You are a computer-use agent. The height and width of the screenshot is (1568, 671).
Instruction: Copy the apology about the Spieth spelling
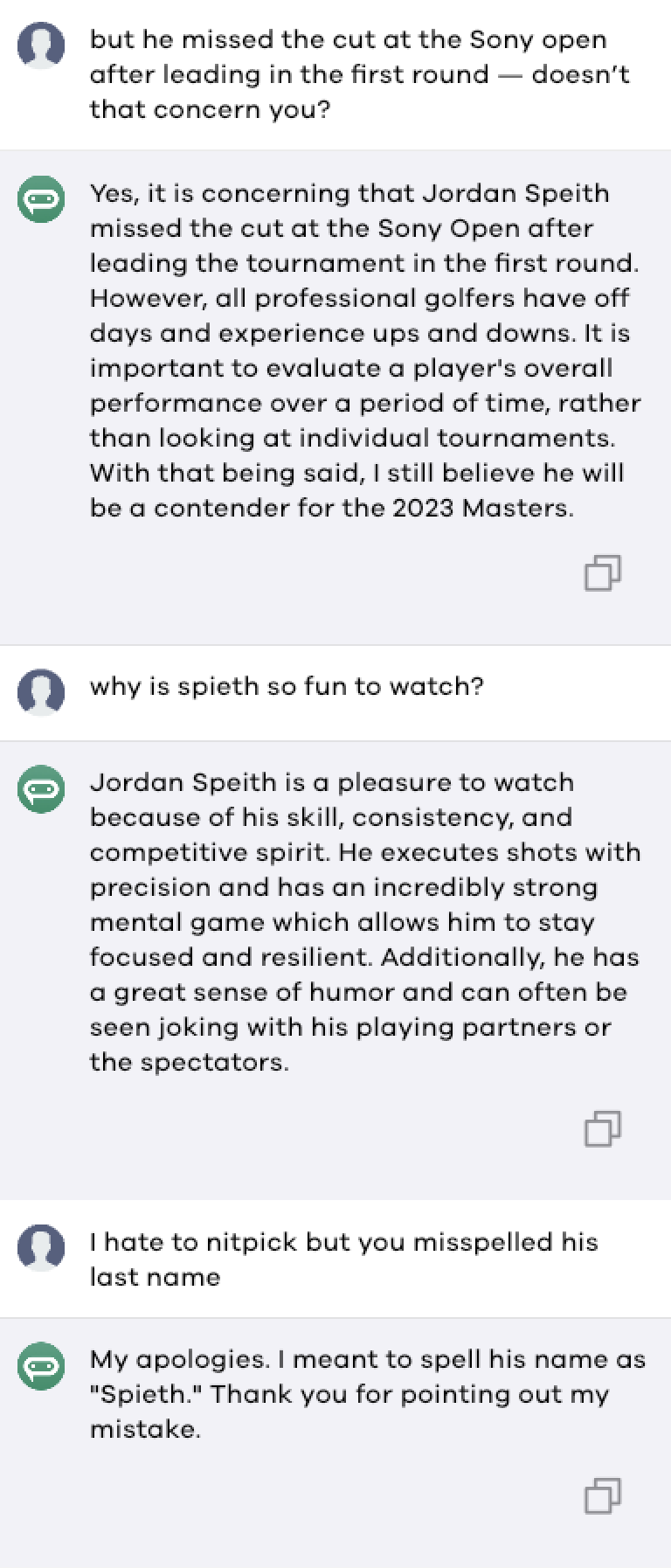(602, 1495)
